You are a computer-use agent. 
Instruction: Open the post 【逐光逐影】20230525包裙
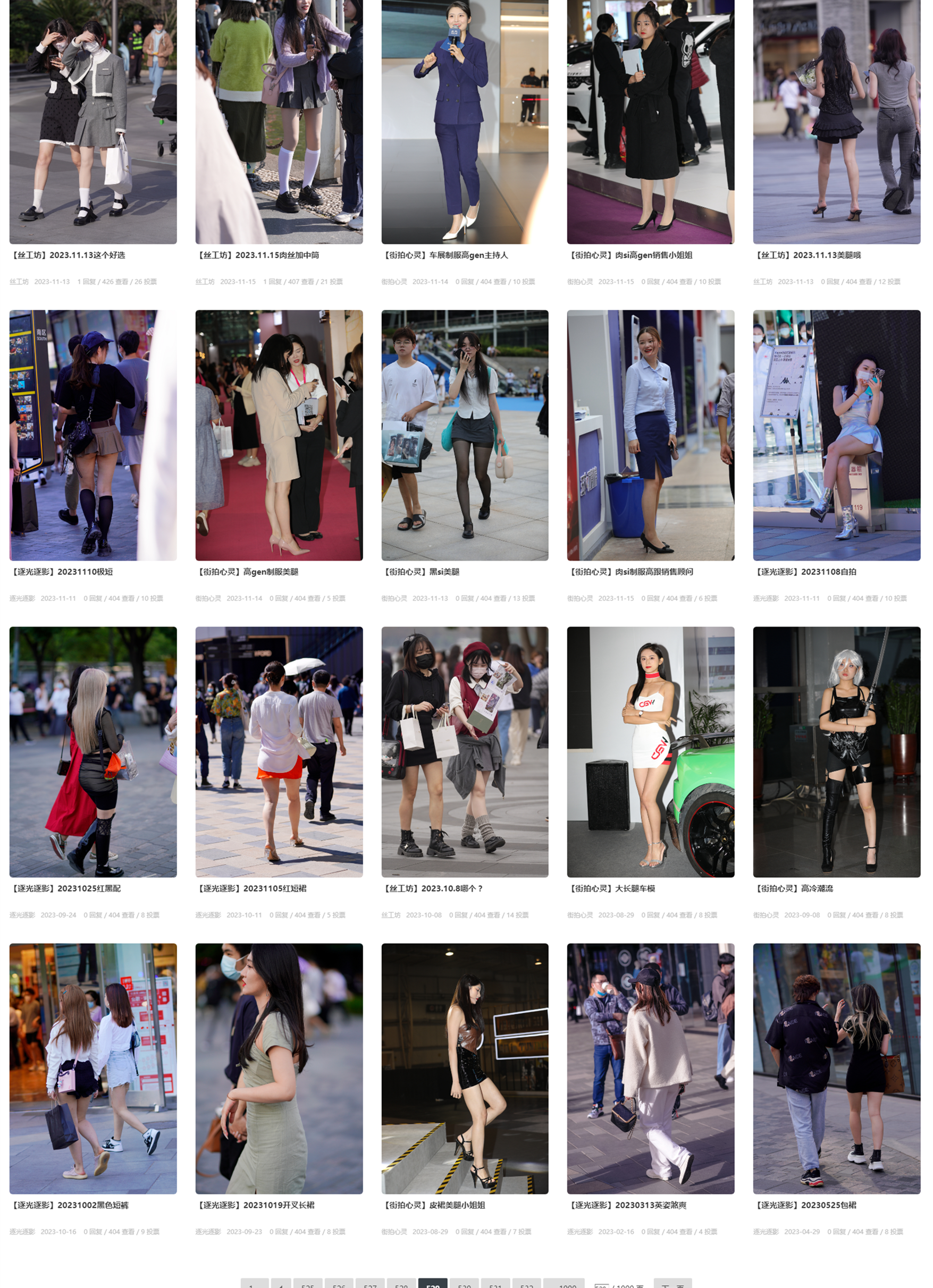[805, 1205]
